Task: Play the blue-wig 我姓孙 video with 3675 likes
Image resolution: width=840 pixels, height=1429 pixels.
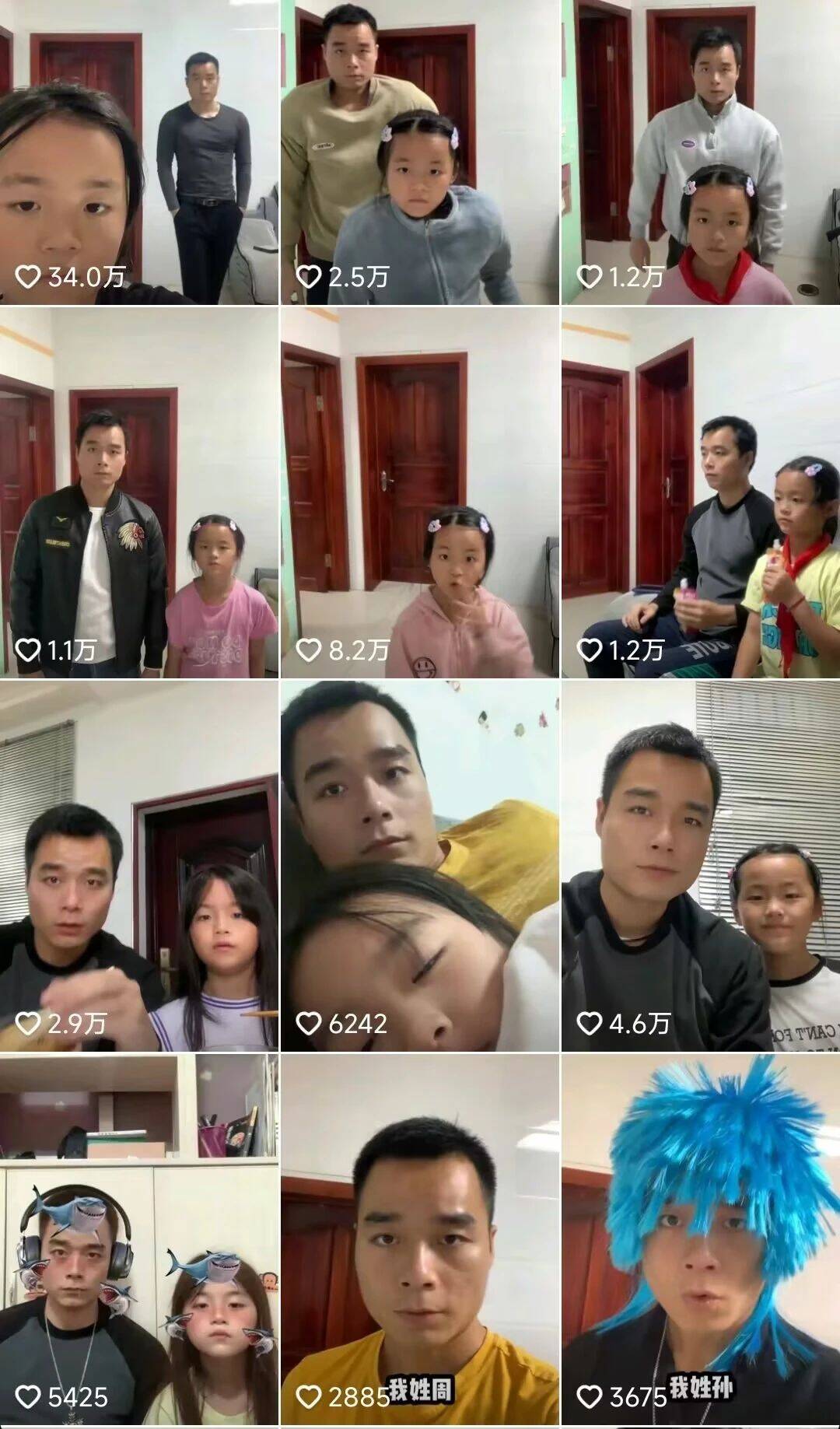Action: pyautogui.click(x=701, y=1241)
